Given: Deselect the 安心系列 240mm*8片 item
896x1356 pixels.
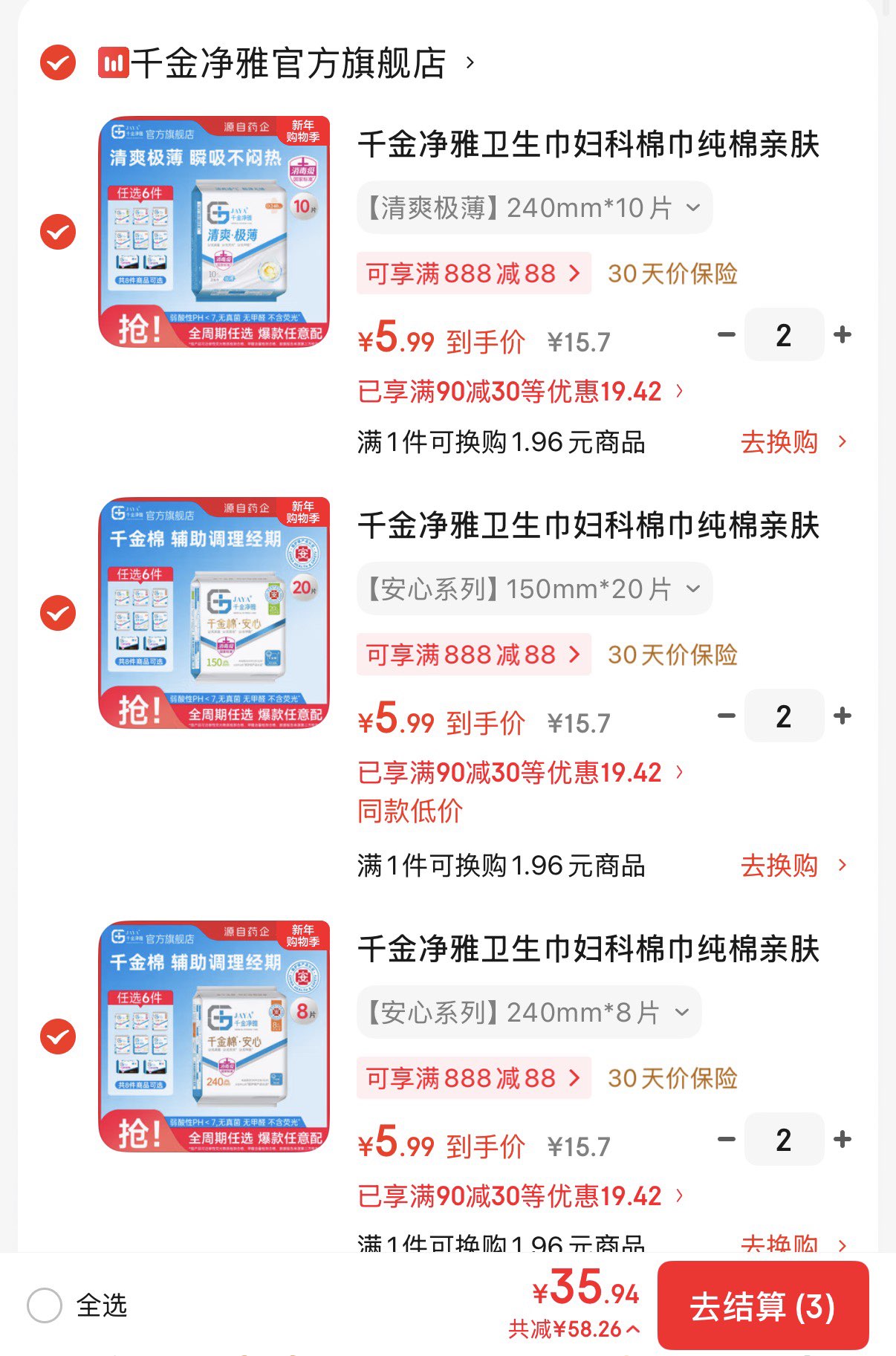Looking at the screenshot, I should (x=58, y=1037).
